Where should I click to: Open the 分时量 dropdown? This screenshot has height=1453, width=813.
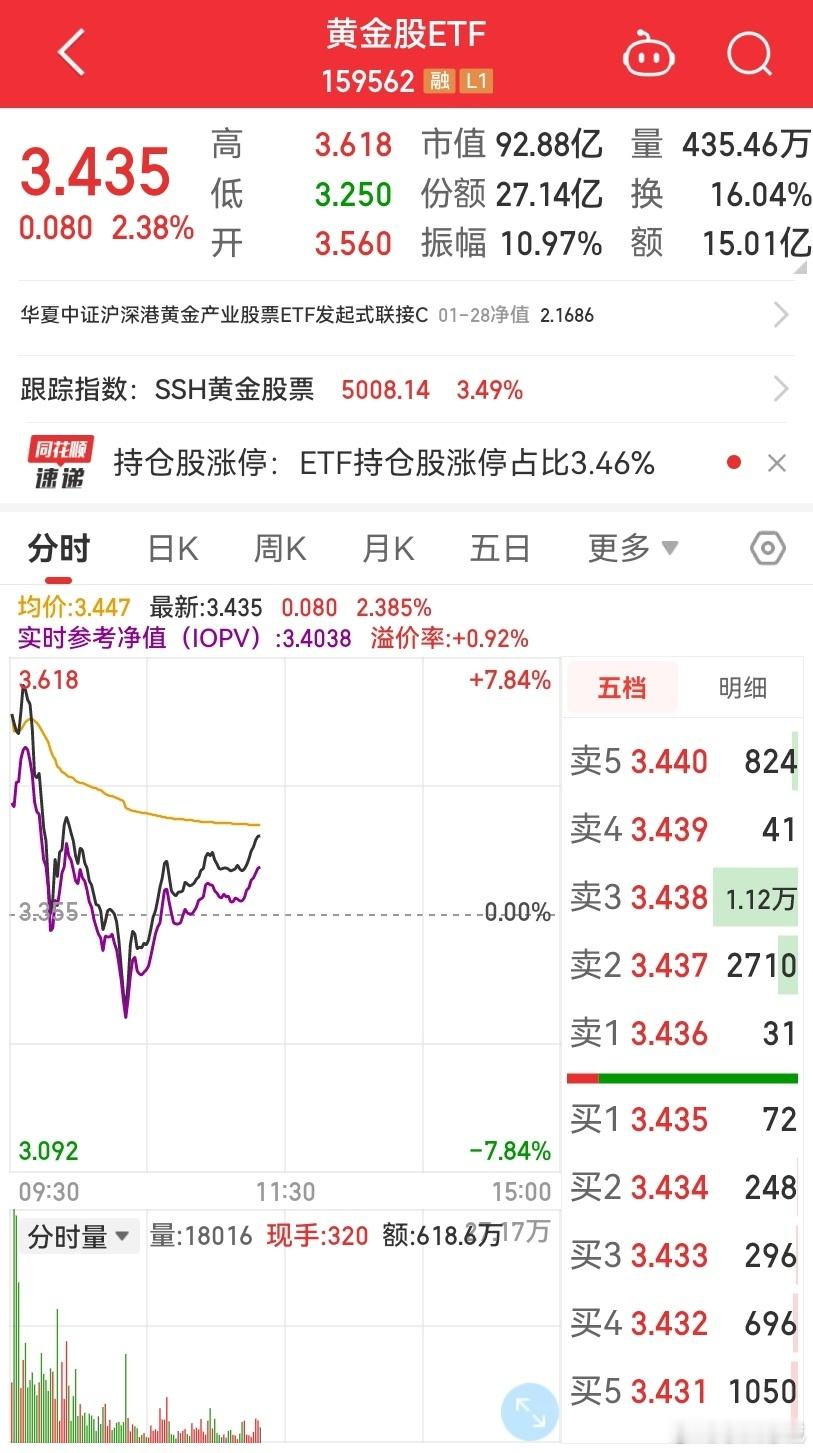[78, 1235]
